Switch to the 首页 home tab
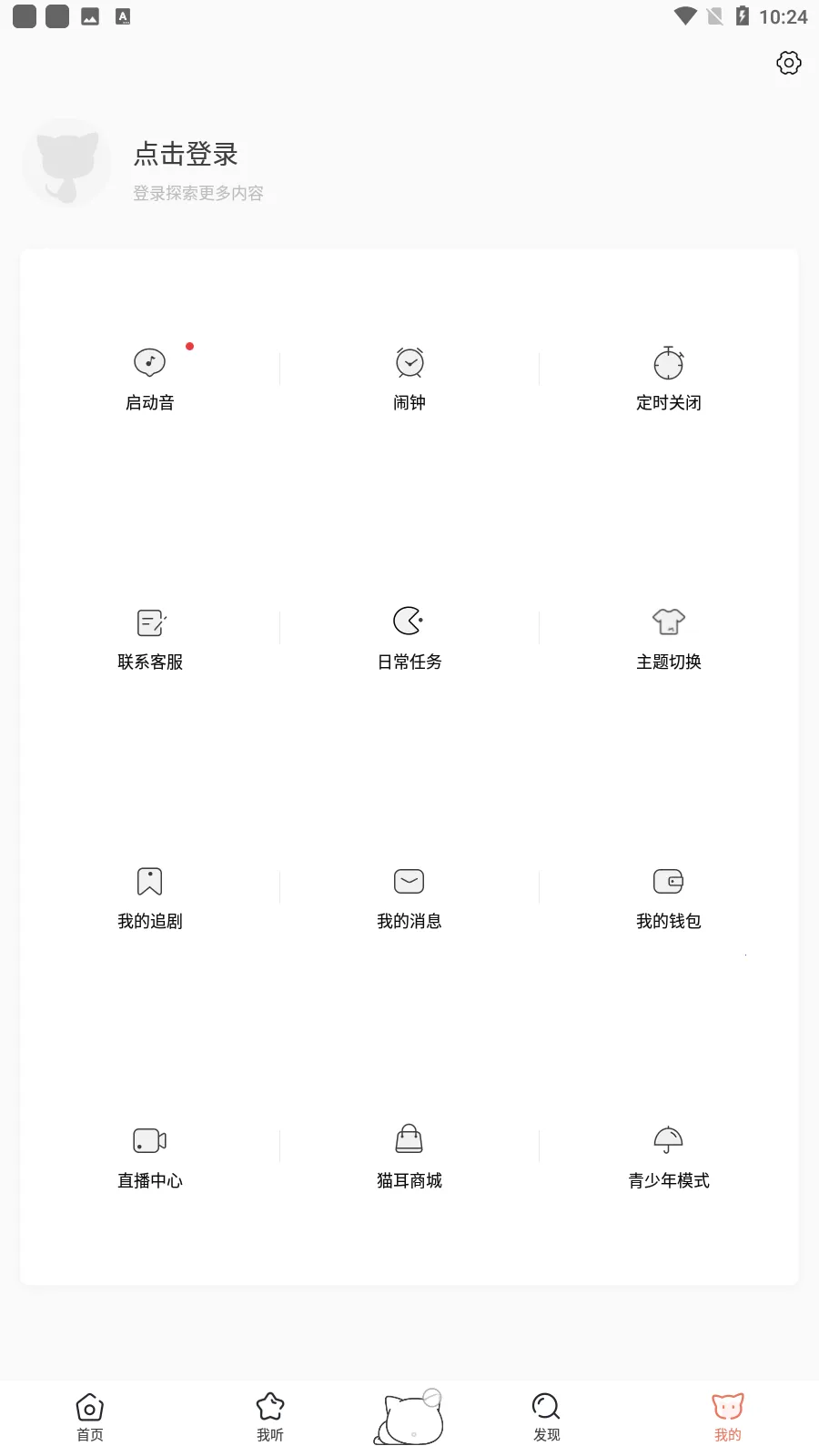The image size is (819, 1456). 88,1416
